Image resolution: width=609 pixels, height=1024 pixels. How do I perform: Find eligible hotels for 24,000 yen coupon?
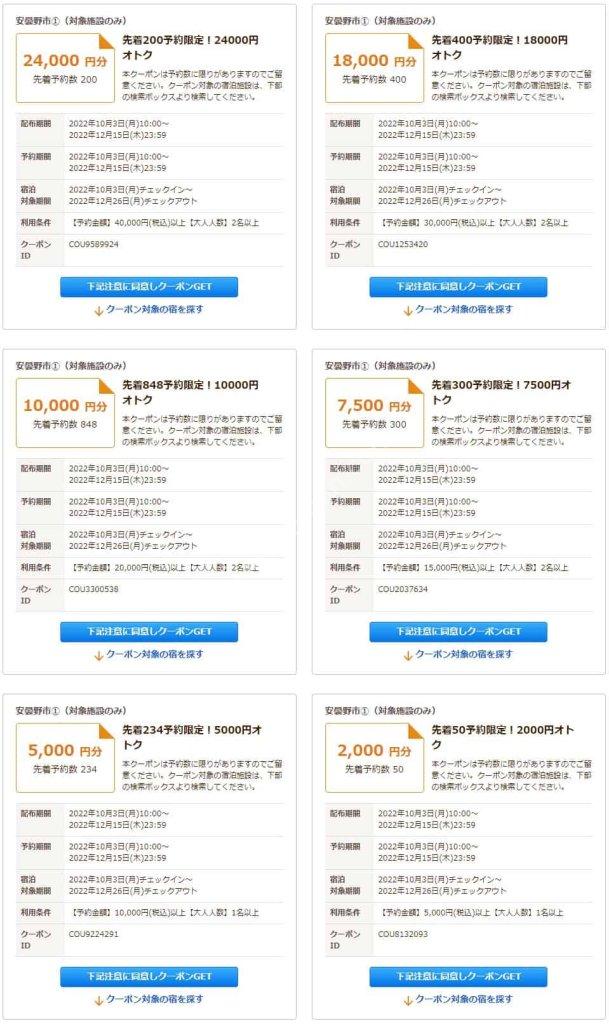[x=149, y=310]
